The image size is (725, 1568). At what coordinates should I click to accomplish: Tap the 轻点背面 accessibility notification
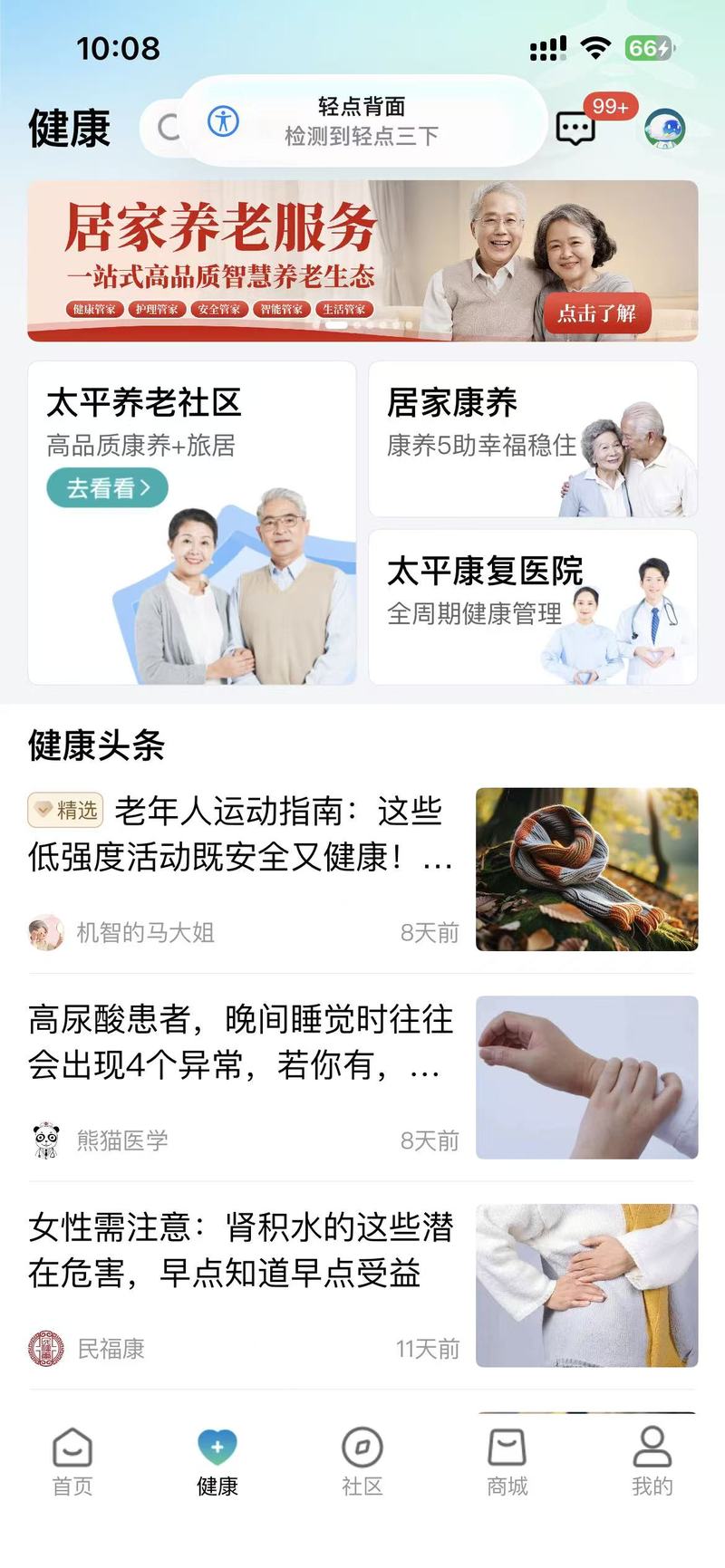click(362, 120)
